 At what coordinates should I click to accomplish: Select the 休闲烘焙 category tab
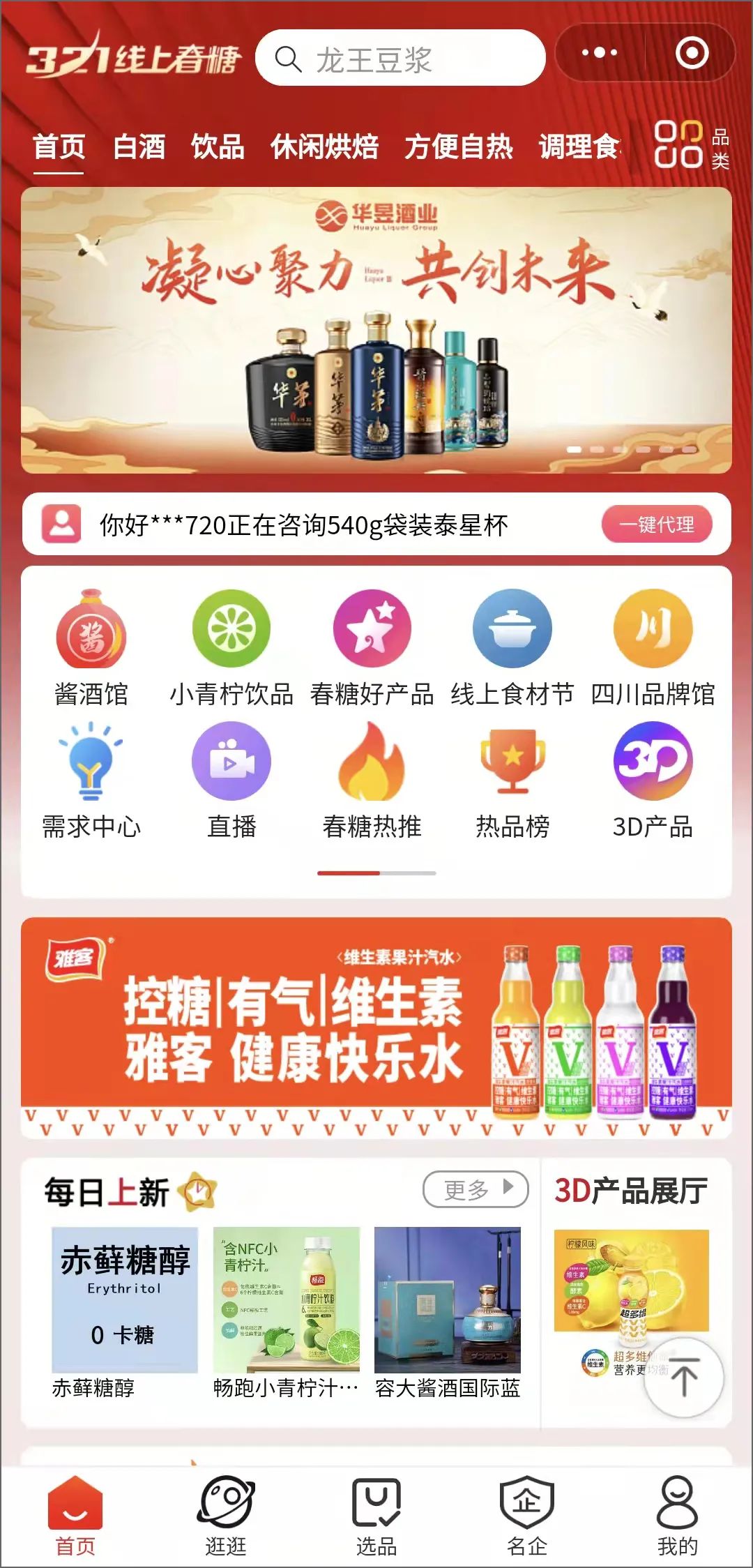(324, 147)
